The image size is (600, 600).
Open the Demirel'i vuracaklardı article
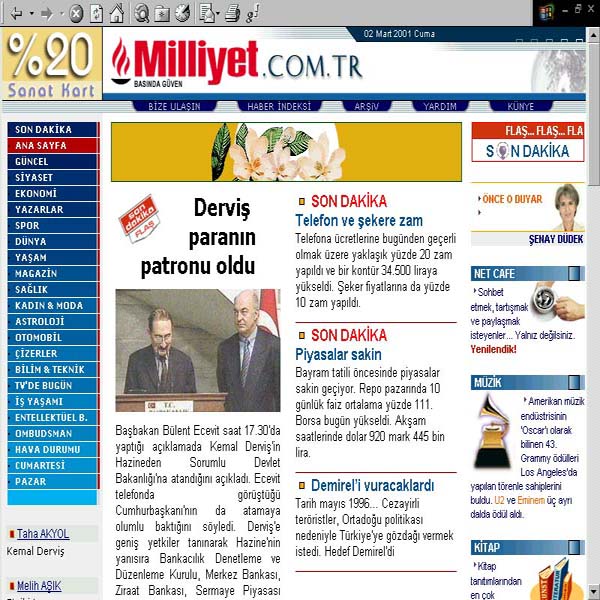[372, 485]
